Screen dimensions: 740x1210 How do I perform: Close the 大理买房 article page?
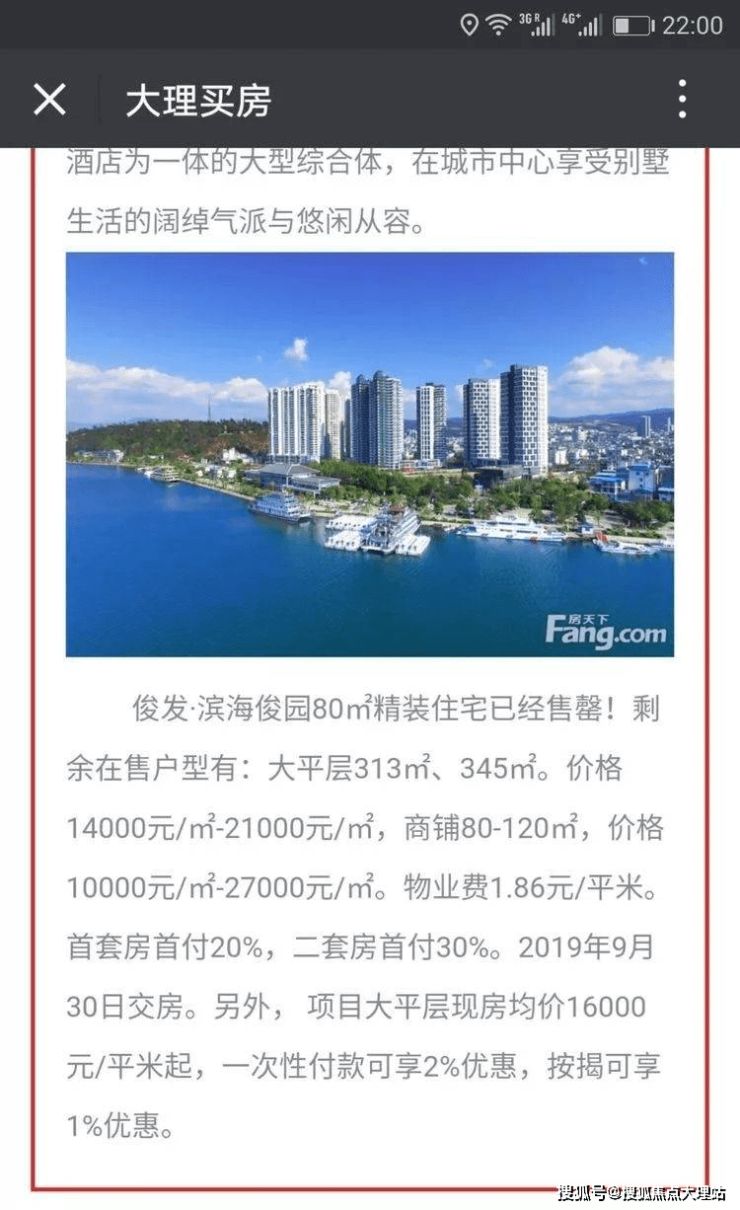click(50, 100)
